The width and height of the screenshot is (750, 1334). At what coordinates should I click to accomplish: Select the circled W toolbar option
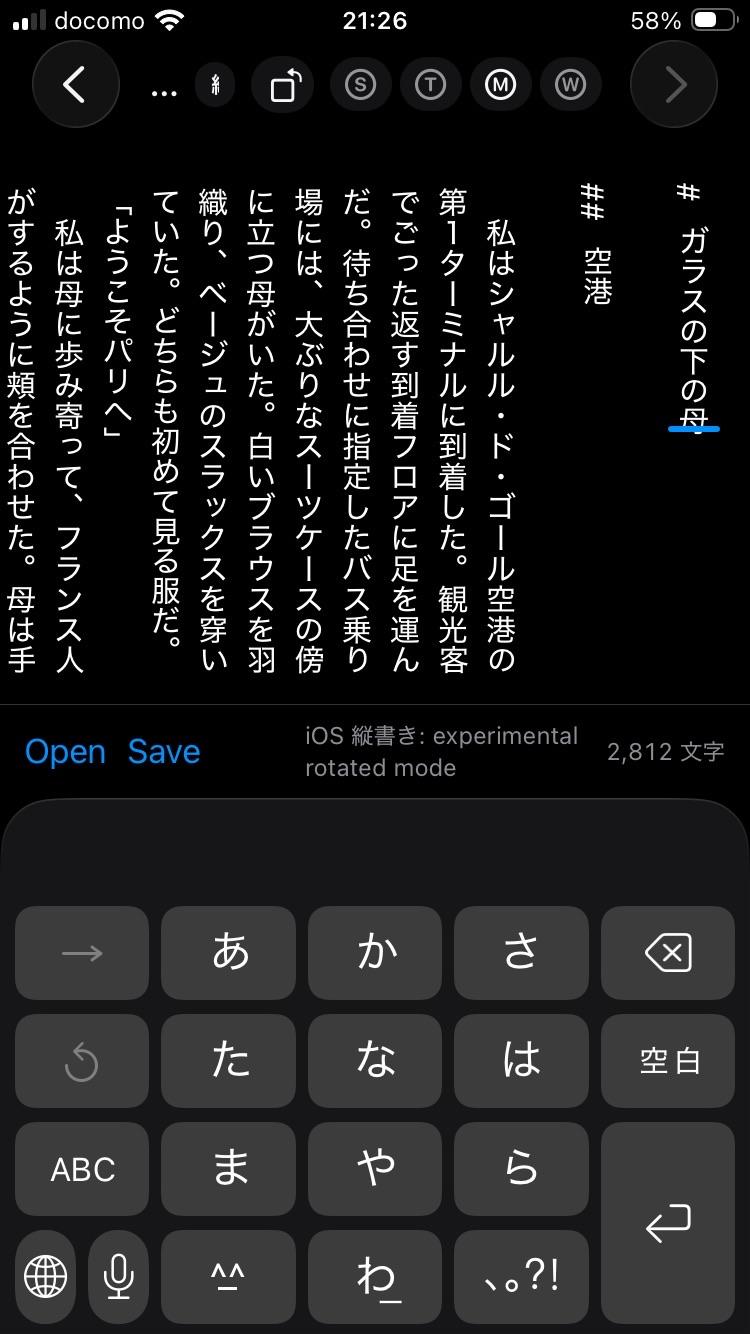[x=570, y=86]
